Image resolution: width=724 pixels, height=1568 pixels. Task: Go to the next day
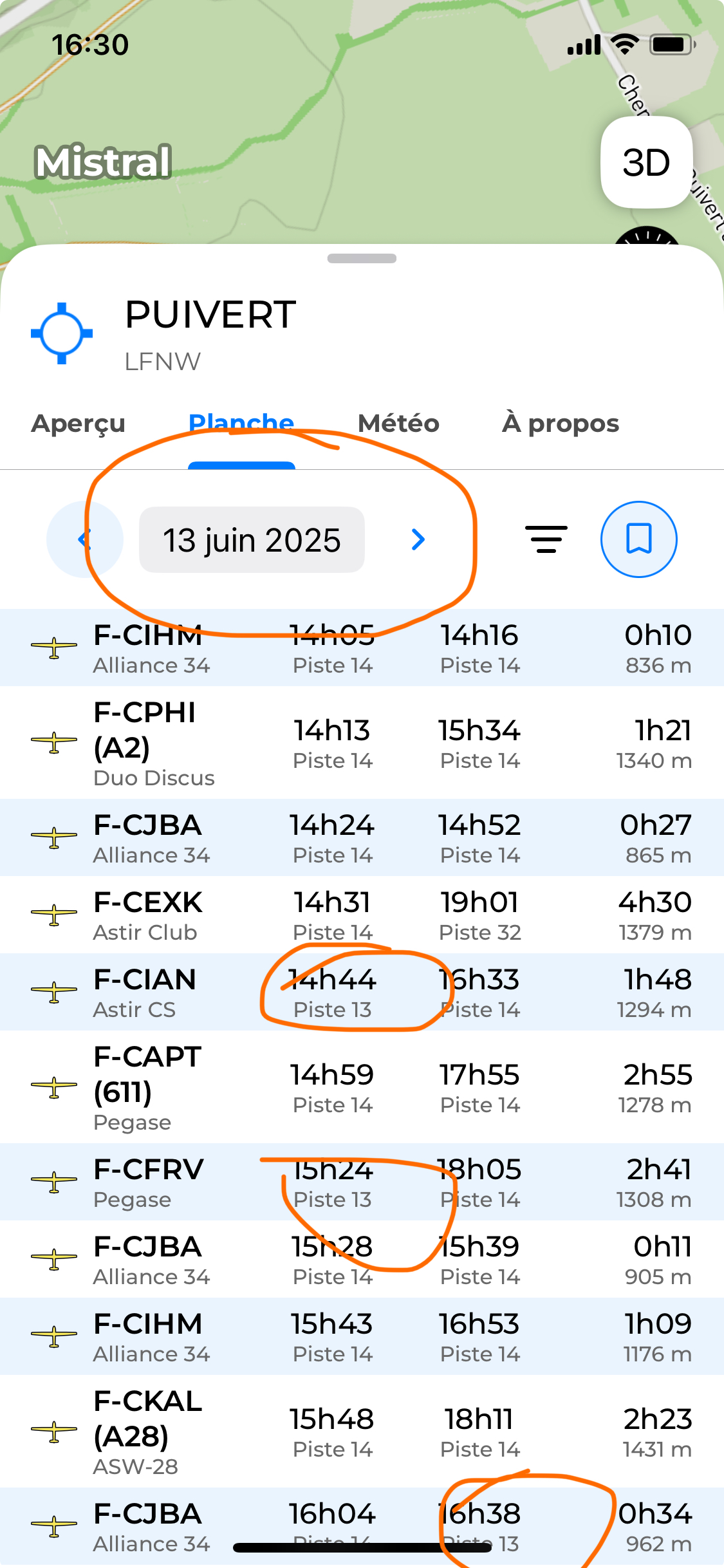coord(418,539)
